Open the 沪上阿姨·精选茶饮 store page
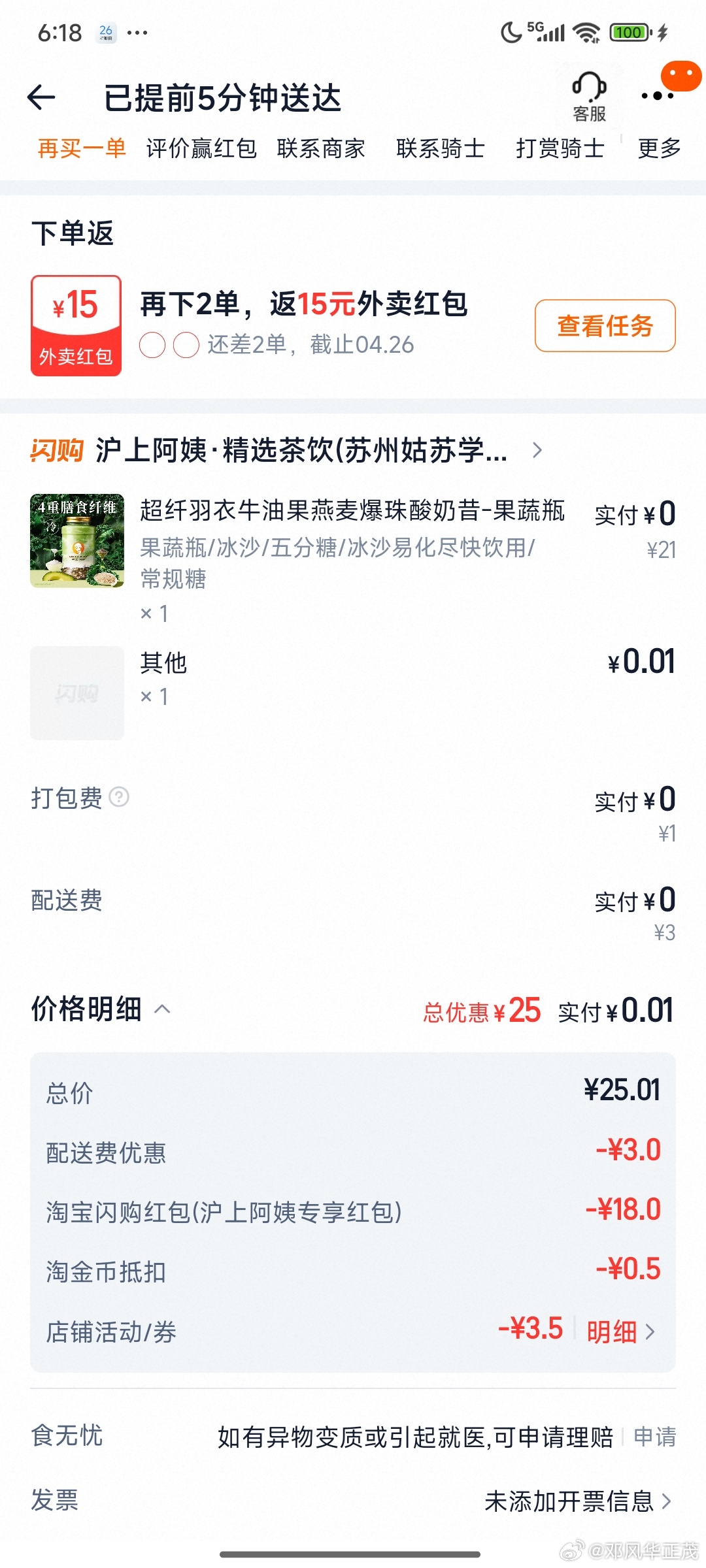 301,450
